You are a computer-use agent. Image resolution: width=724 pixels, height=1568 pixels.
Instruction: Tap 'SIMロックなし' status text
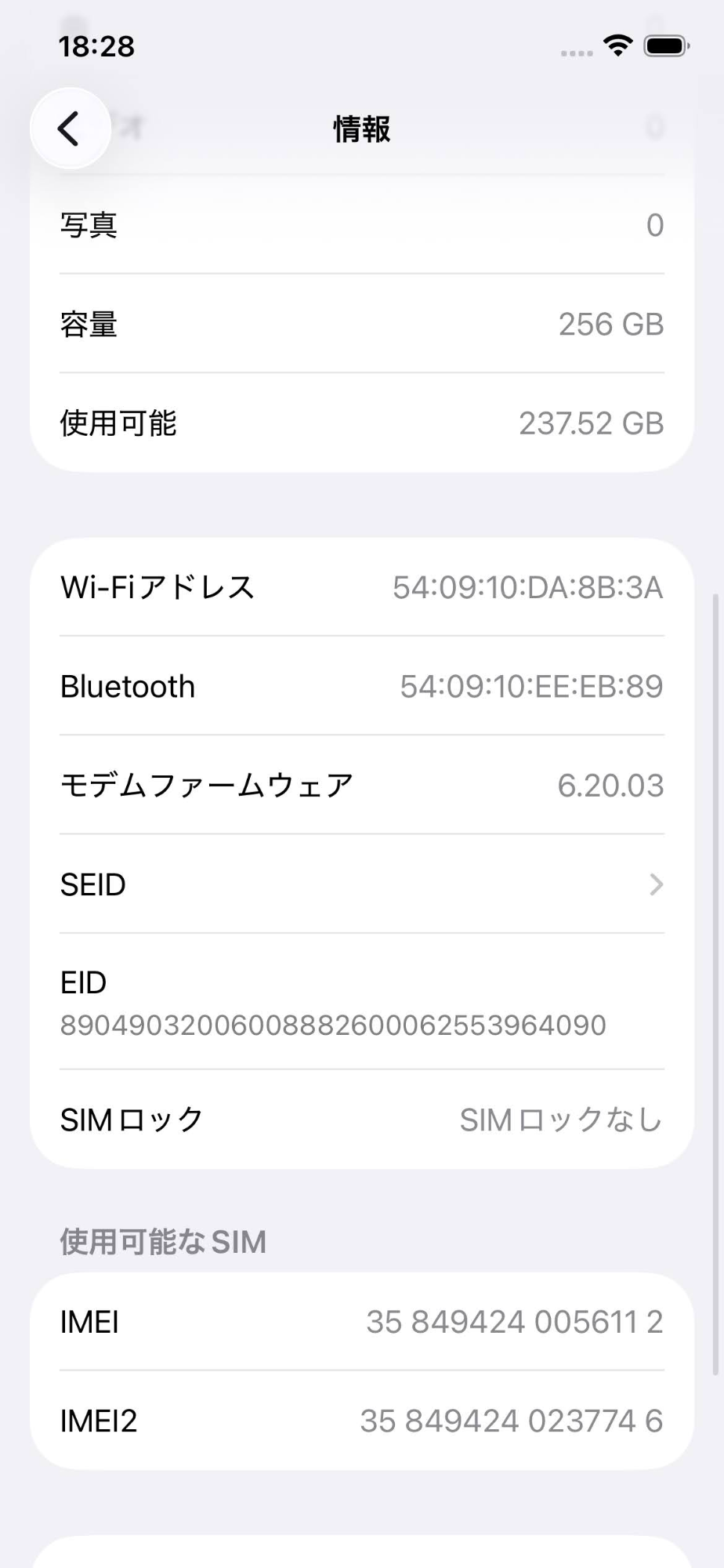[561, 1120]
